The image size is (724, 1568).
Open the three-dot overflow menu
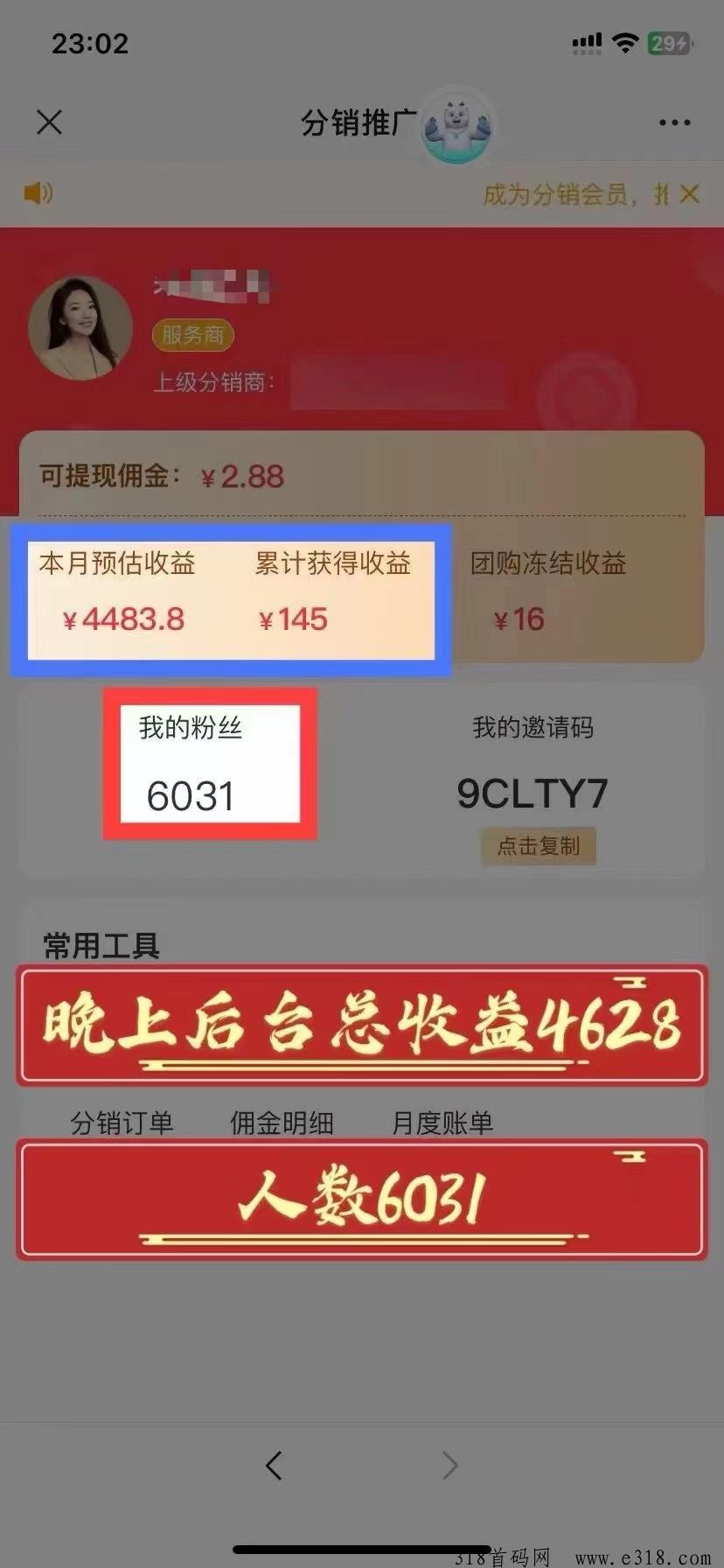tap(674, 122)
